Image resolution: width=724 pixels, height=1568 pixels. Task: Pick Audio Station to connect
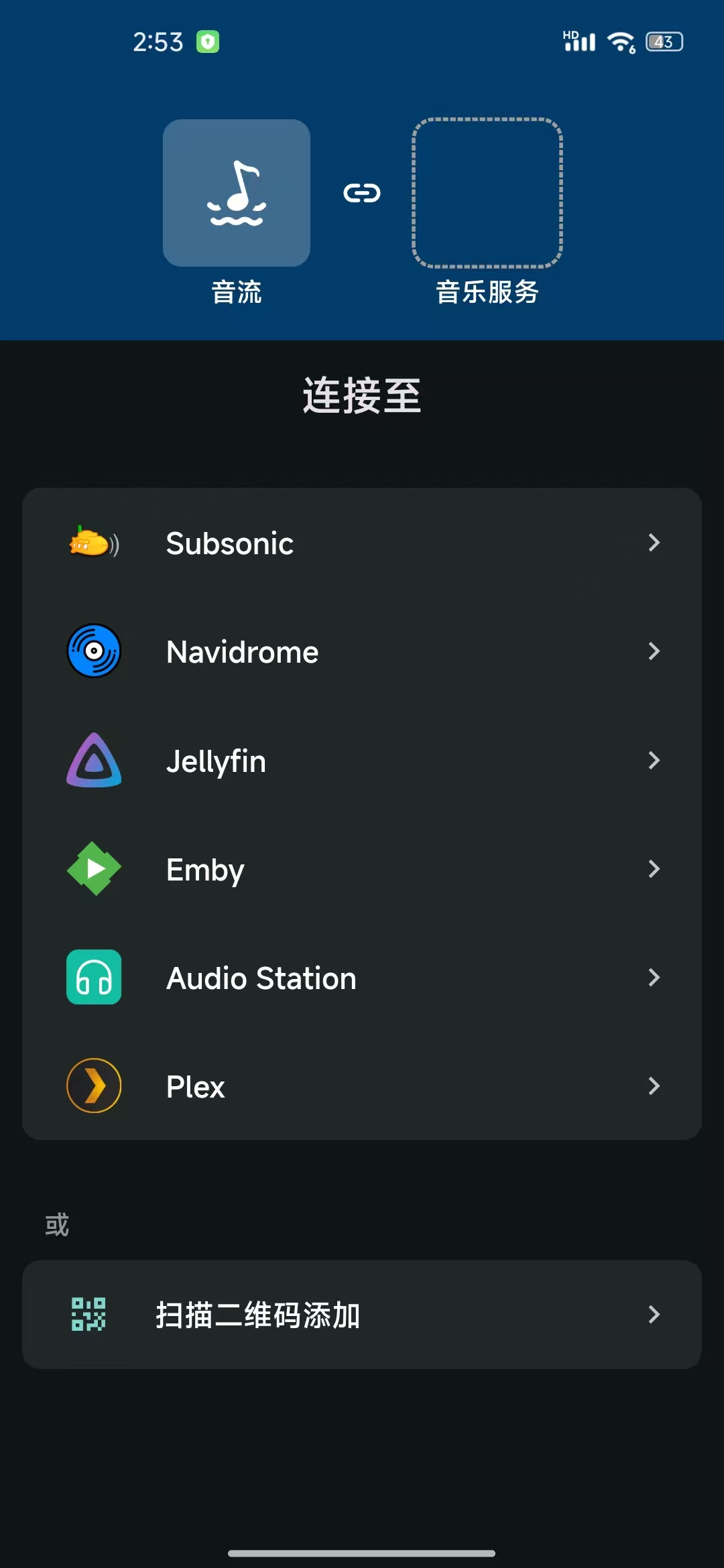point(362,977)
